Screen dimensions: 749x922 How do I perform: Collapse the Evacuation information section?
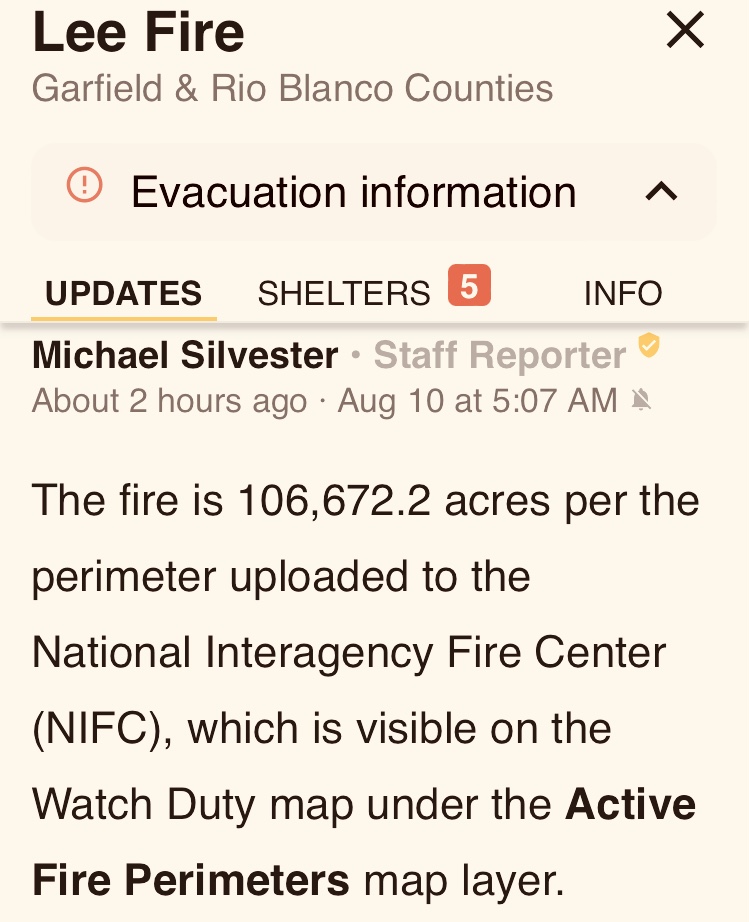tap(661, 192)
